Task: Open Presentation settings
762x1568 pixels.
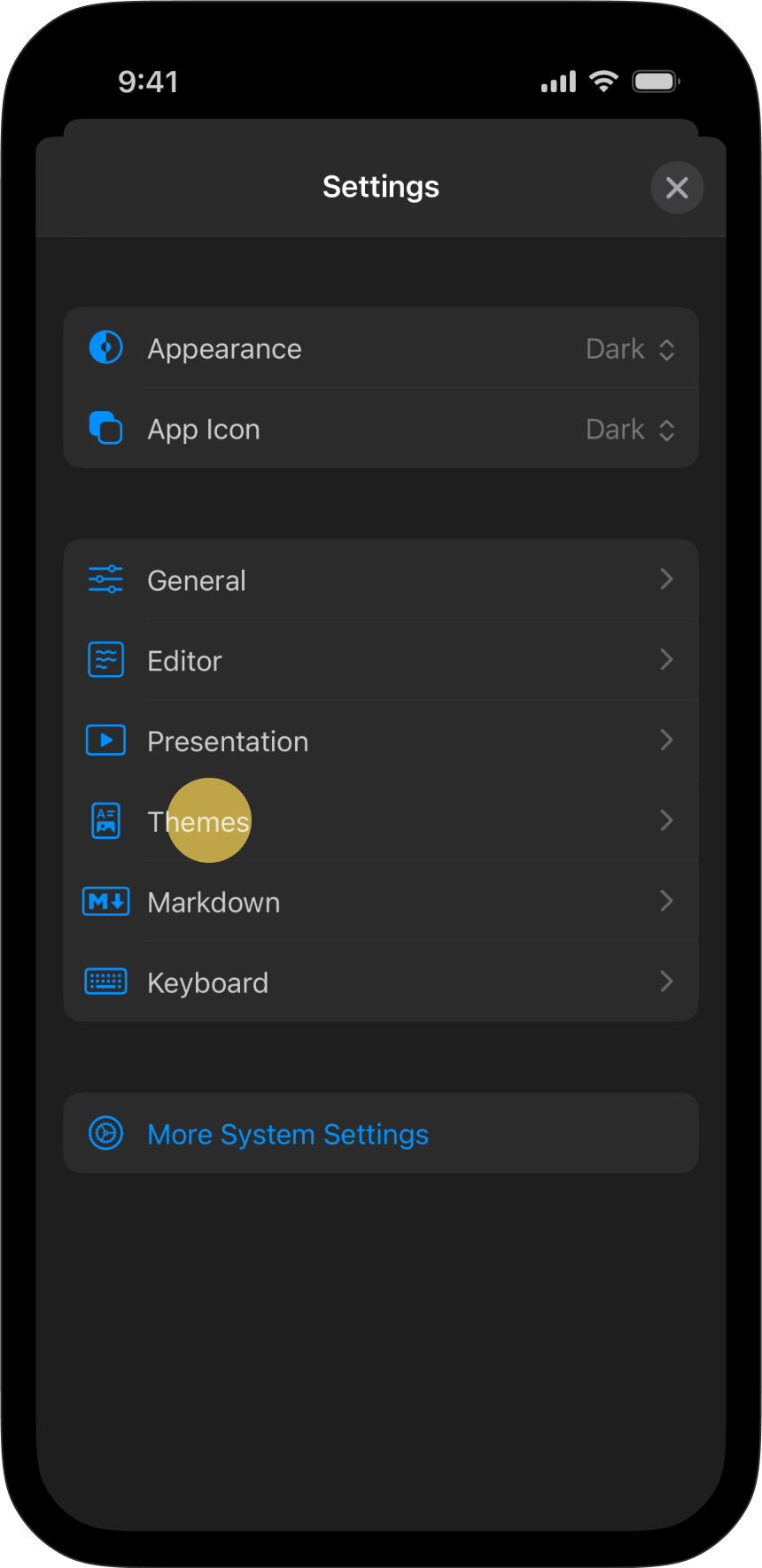Action: (x=381, y=741)
